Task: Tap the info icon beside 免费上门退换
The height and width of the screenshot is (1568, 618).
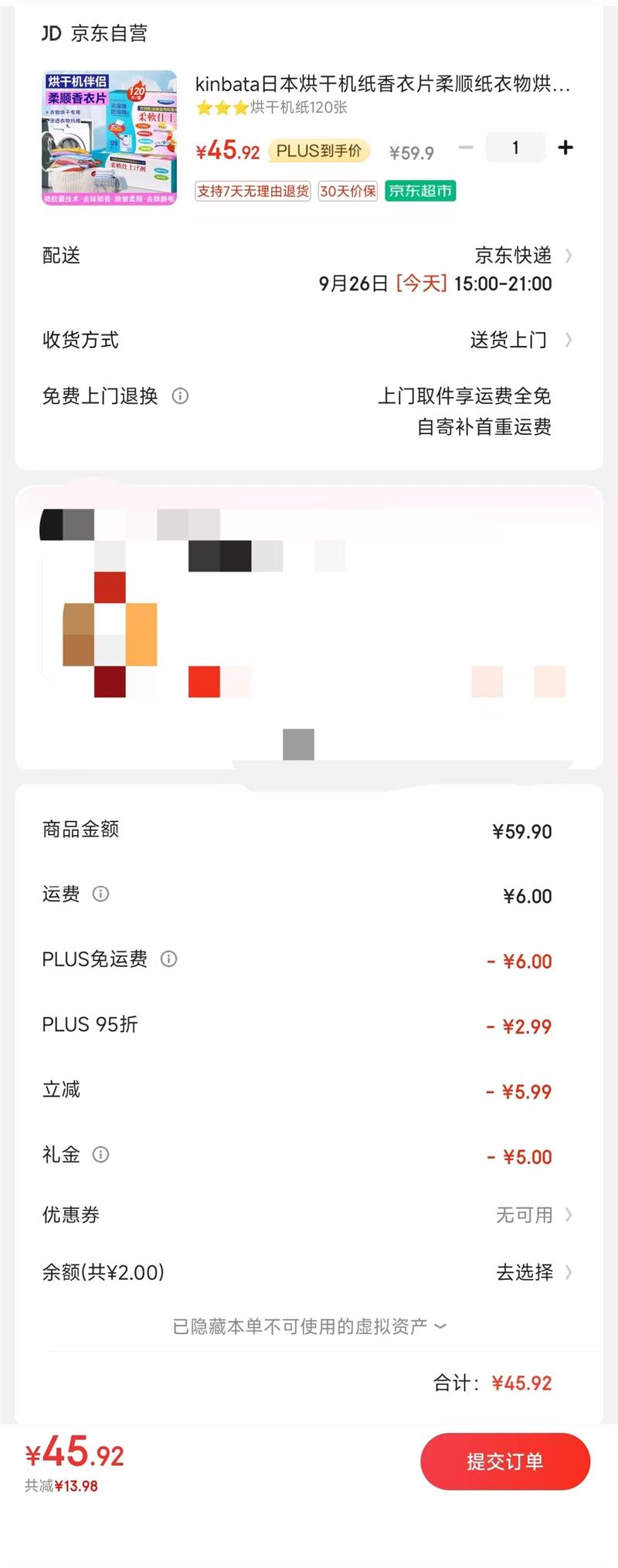Action: [180, 396]
